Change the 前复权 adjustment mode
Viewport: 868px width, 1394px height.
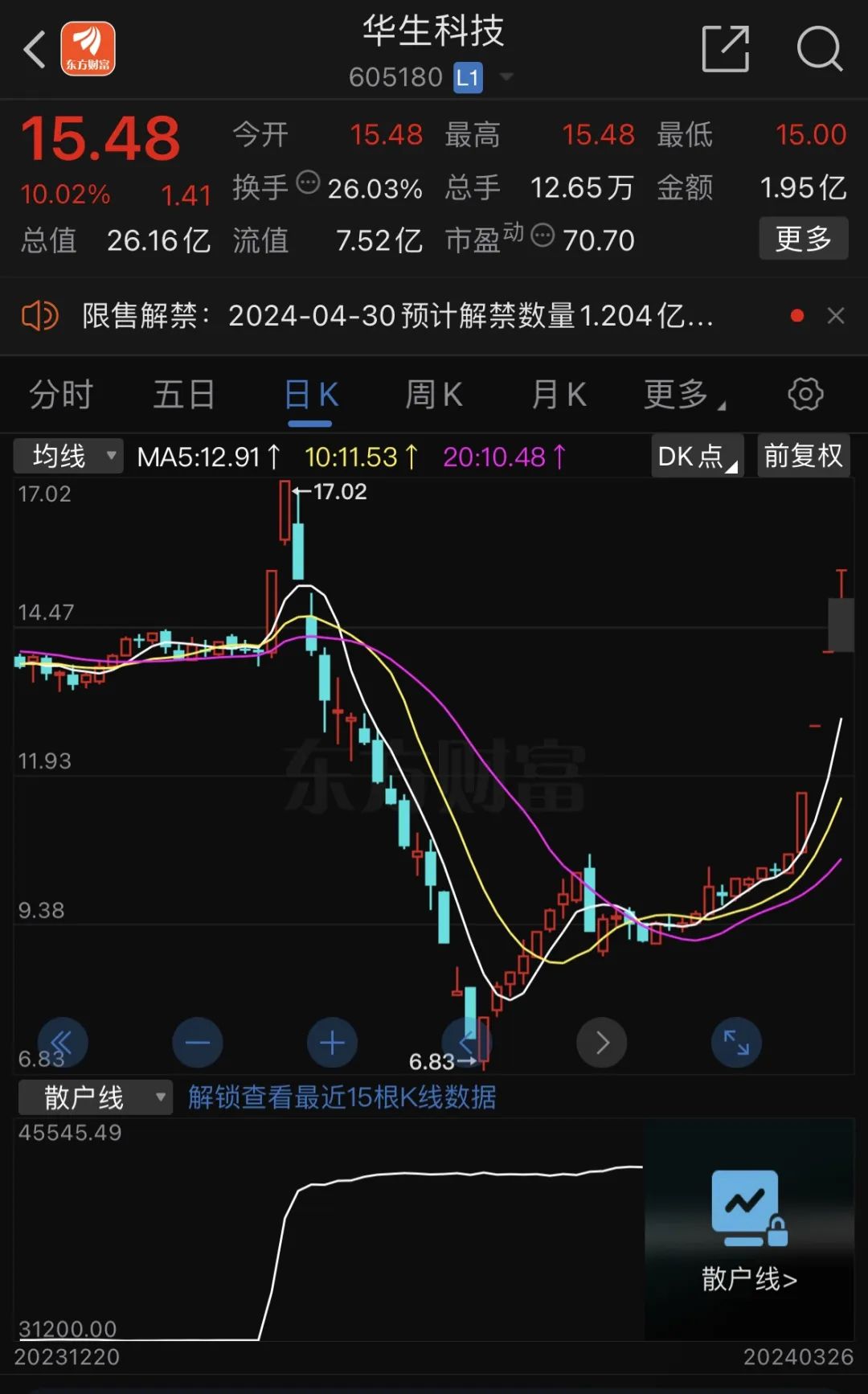[803, 457]
